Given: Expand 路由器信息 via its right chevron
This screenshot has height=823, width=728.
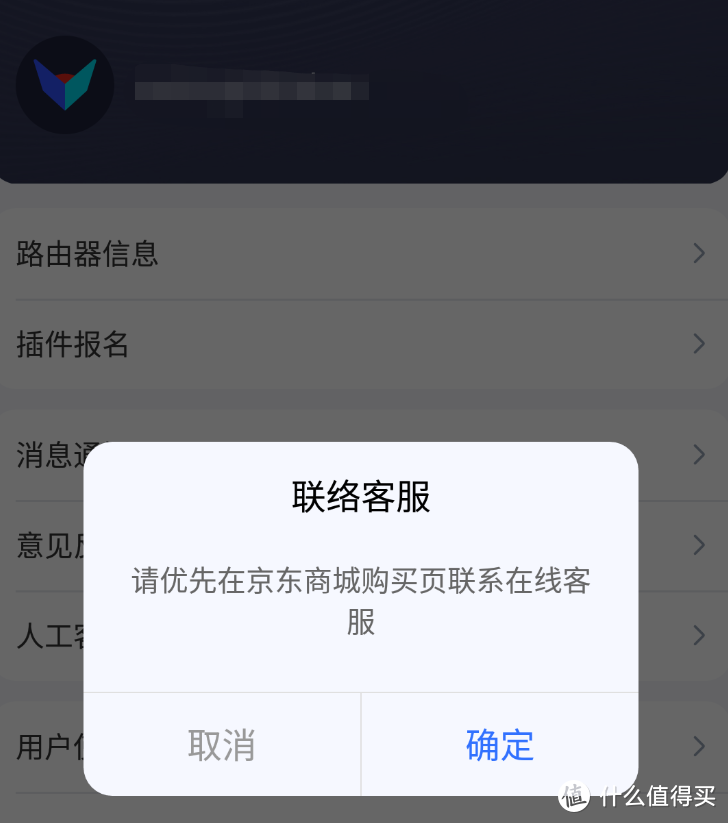Looking at the screenshot, I should point(700,254).
